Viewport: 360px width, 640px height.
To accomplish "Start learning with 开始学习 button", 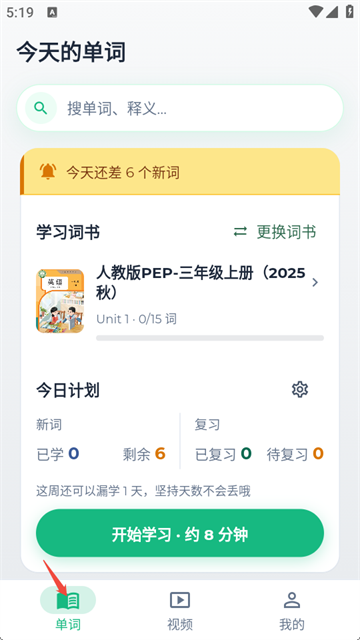I will [180, 533].
